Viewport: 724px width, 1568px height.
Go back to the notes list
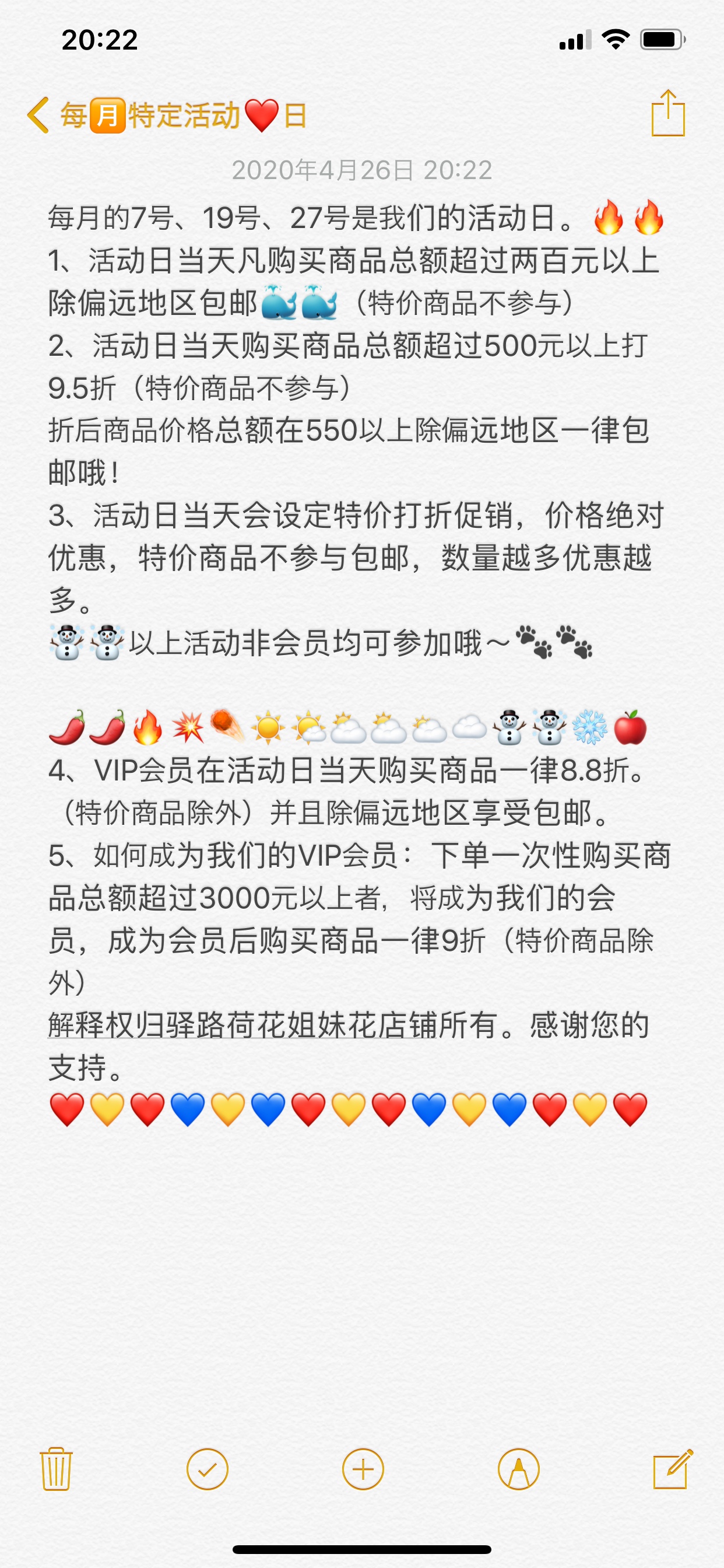click(x=38, y=114)
